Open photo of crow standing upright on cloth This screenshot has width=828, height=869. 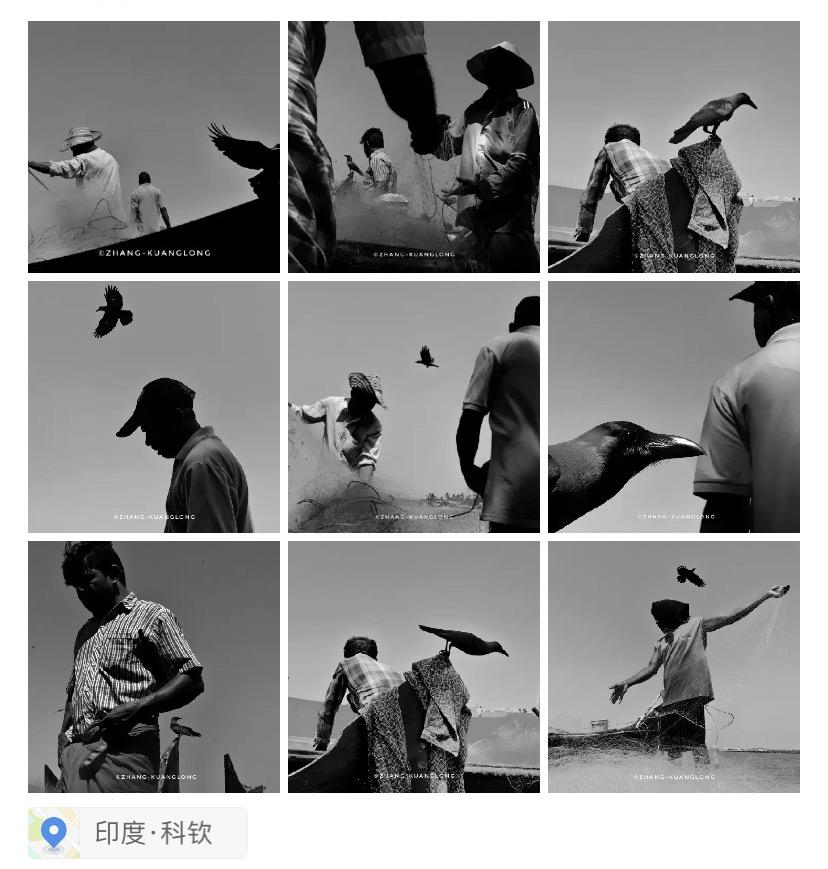pyautogui.click(x=674, y=147)
